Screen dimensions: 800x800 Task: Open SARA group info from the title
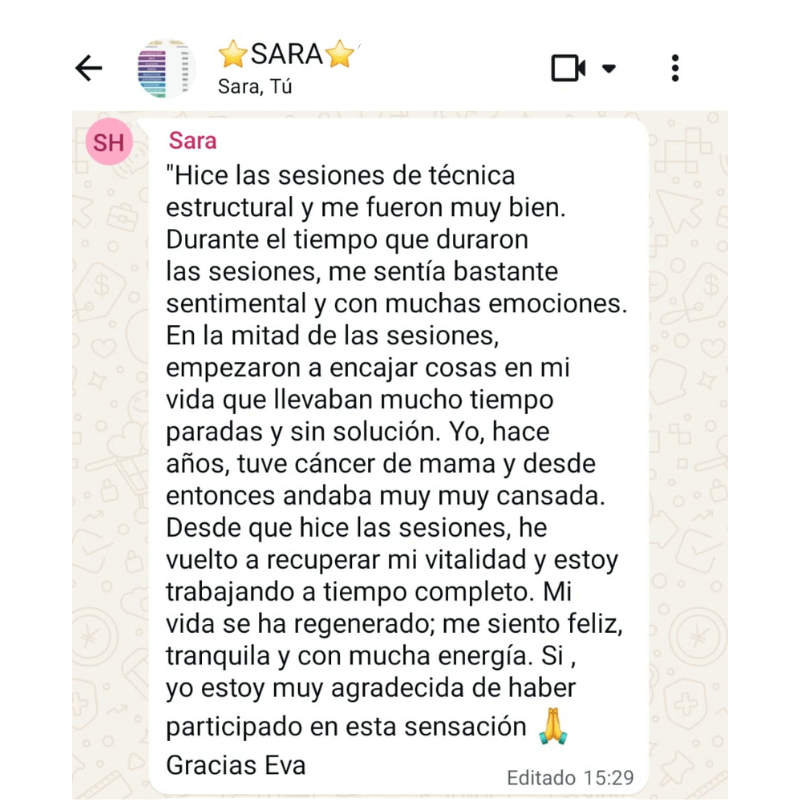click(287, 55)
